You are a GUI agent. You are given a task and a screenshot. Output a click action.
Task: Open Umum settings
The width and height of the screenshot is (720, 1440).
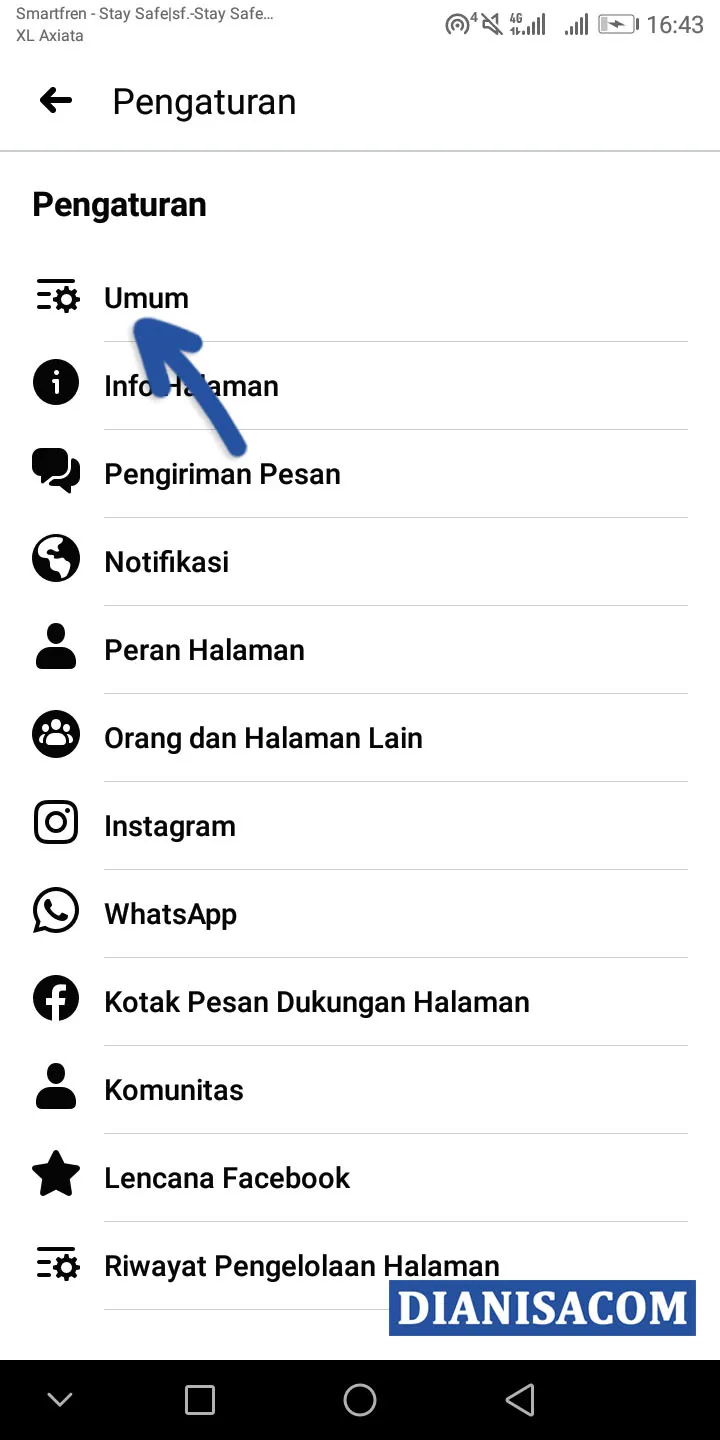pos(146,297)
